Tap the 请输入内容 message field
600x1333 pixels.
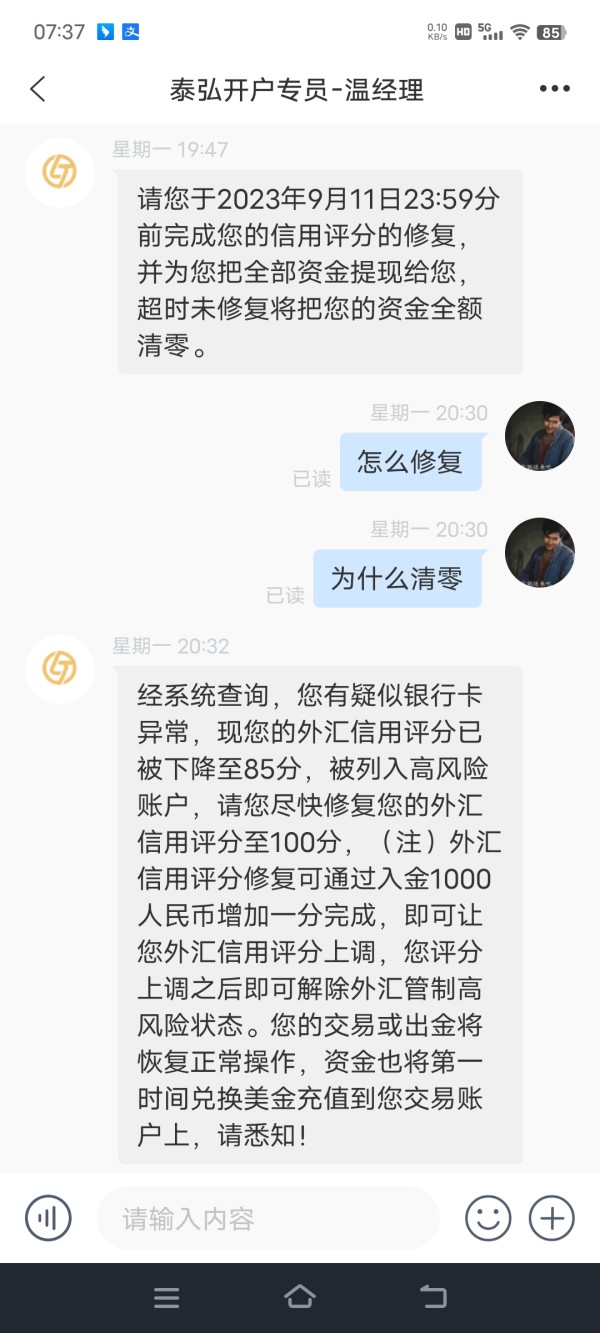268,1218
